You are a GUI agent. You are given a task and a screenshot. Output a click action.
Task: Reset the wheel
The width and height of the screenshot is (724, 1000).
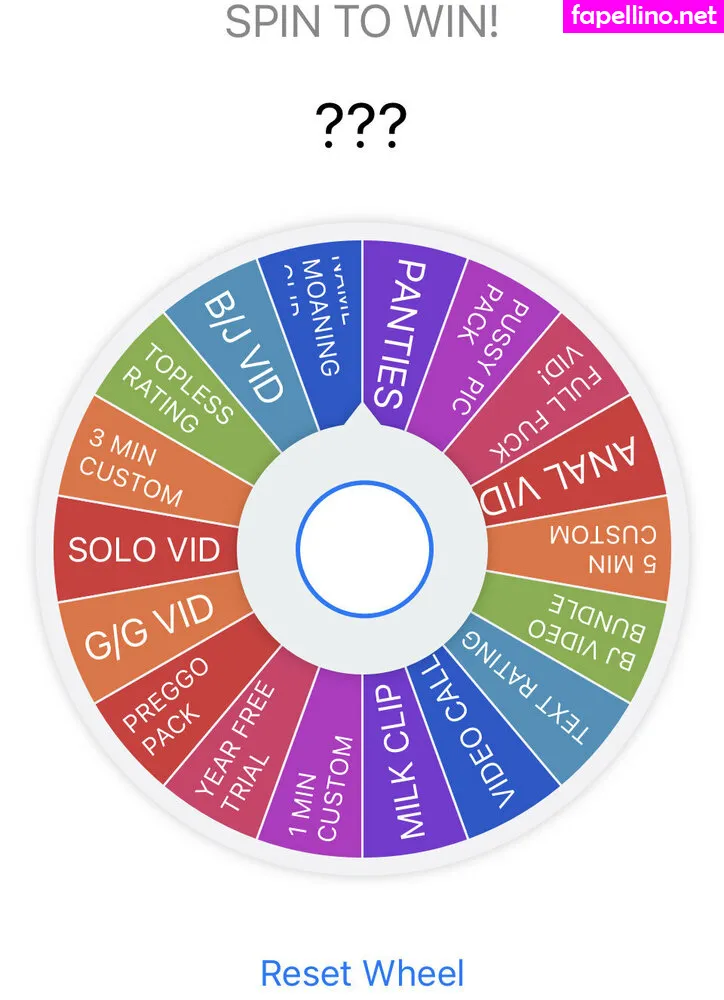tap(362, 972)
